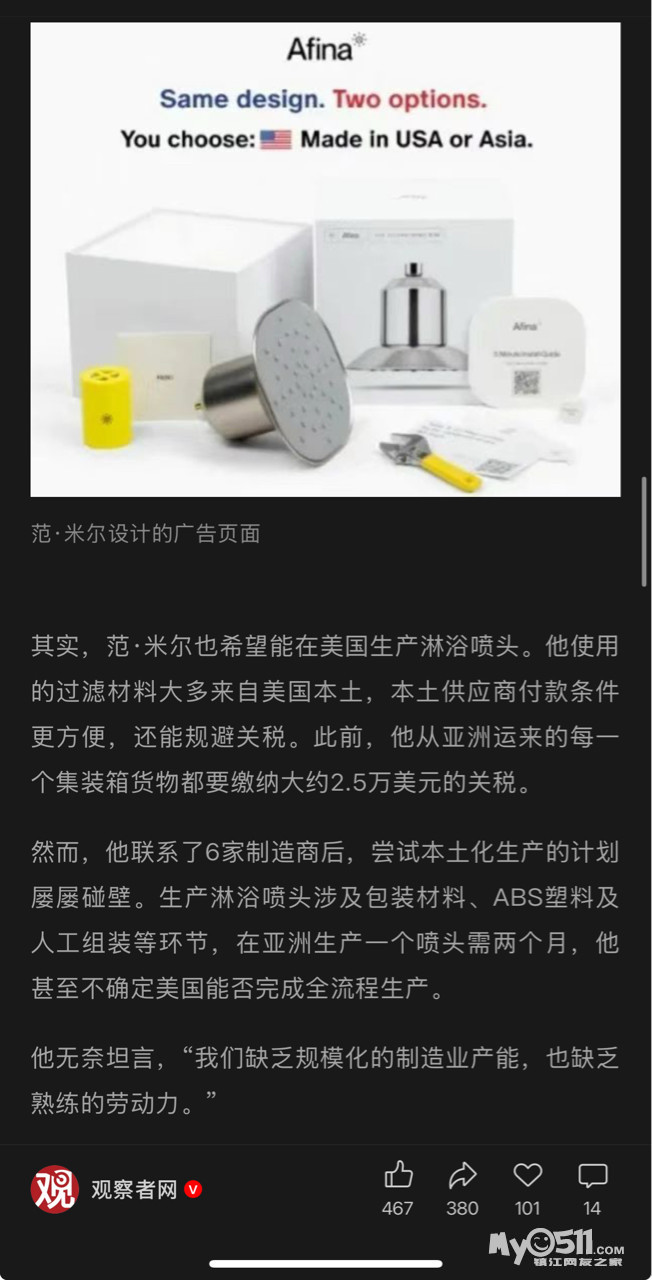Open the Afina advertisement image in the article
Viewport: 652px width, 1280px height.
[326, 259]
